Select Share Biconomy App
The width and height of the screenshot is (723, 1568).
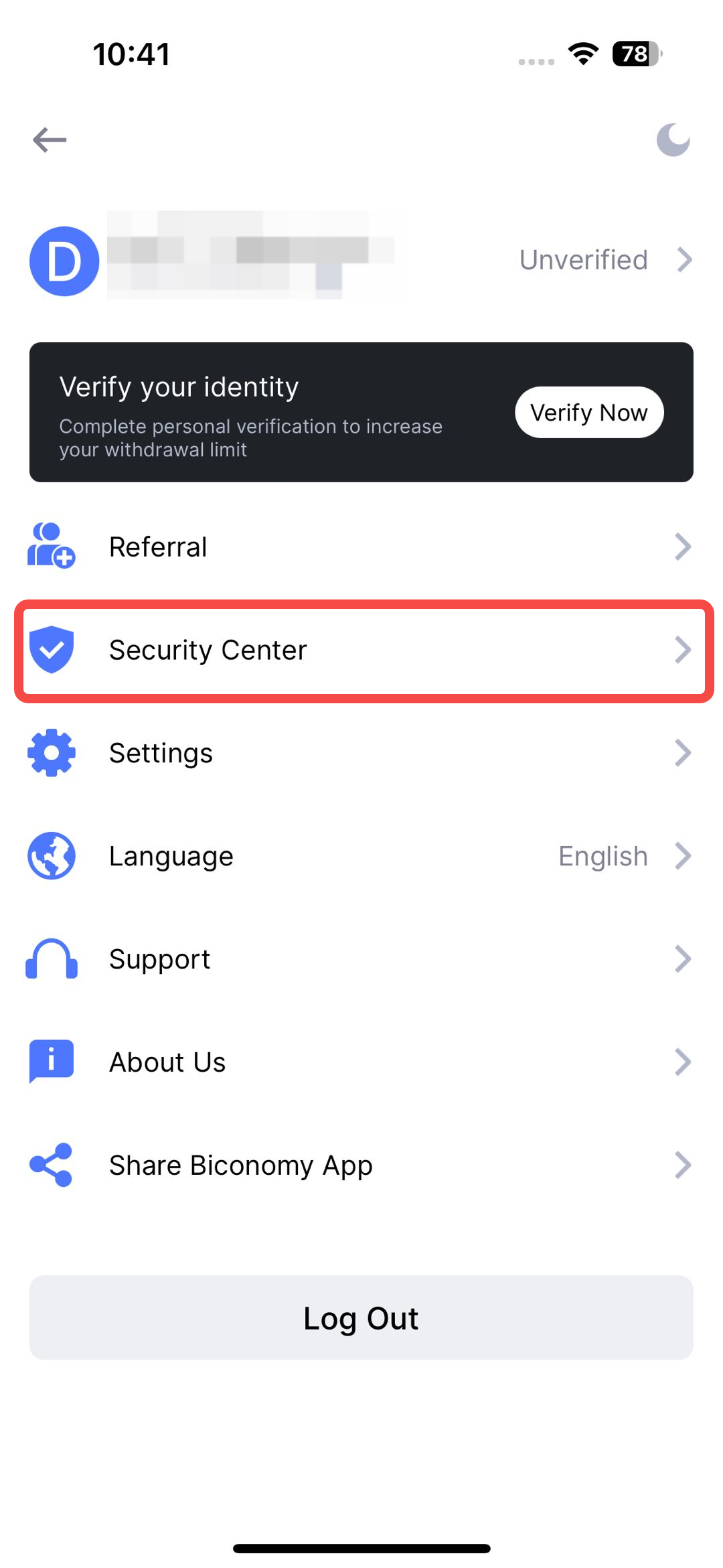click(361, 1165)
